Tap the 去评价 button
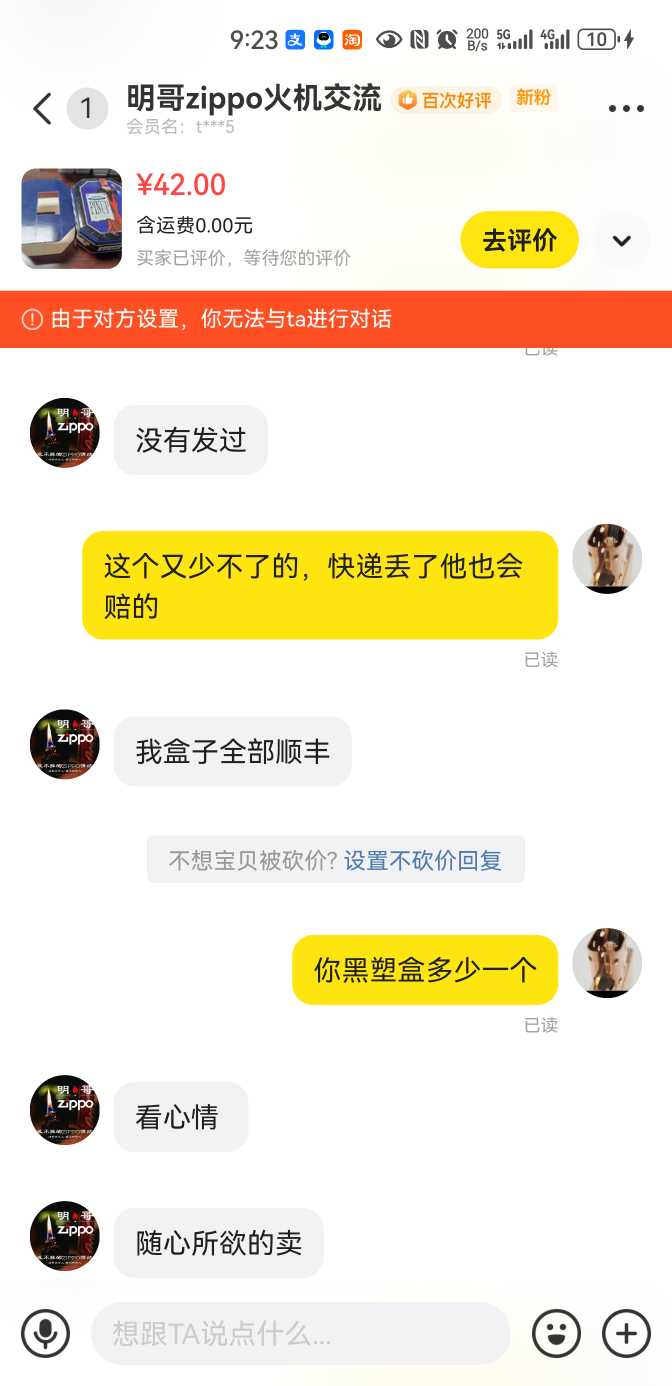672x1386 pixels. tap(519, 240)
